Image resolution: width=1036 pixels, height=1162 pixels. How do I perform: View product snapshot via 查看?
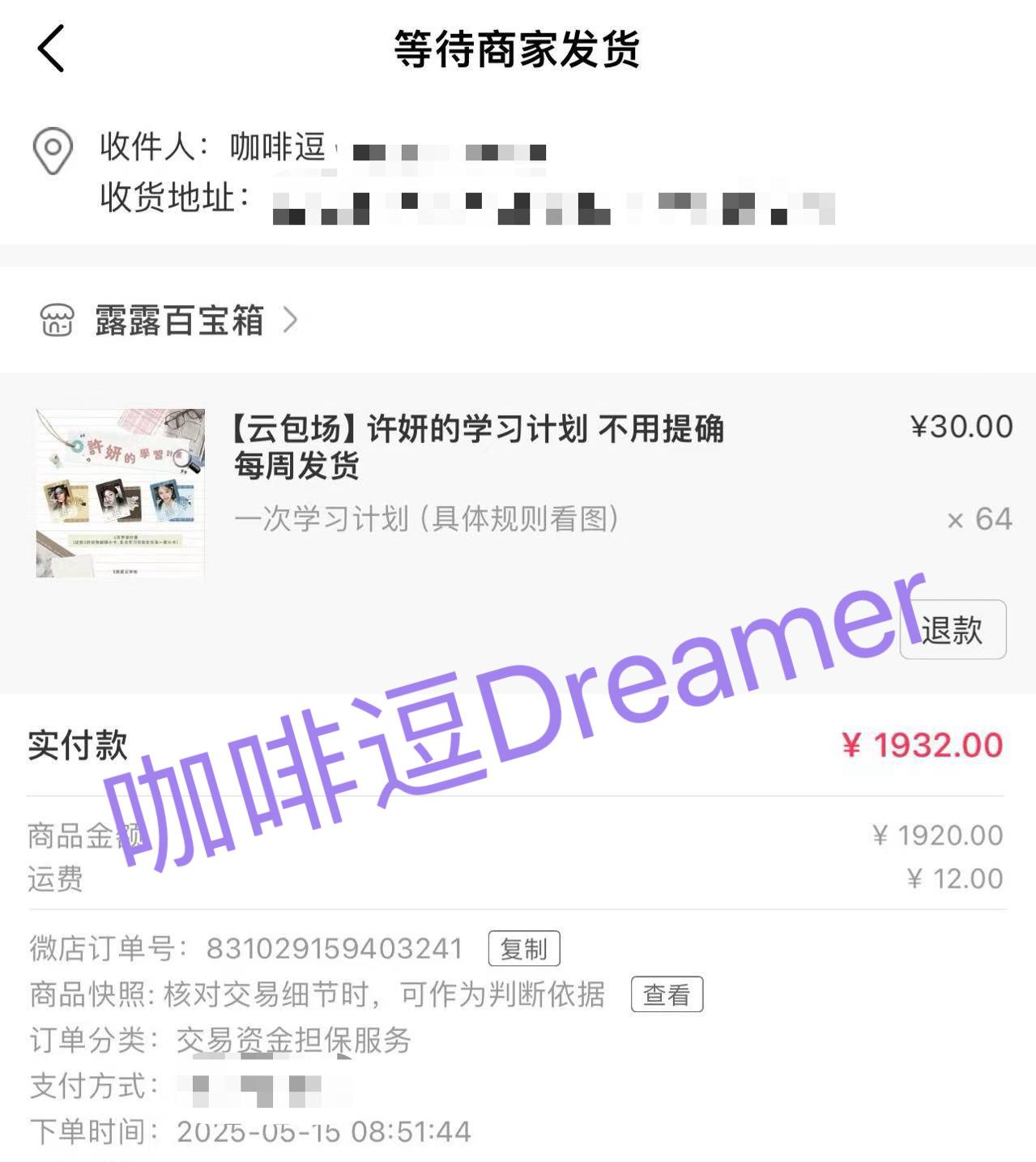[x=666, y=994]
